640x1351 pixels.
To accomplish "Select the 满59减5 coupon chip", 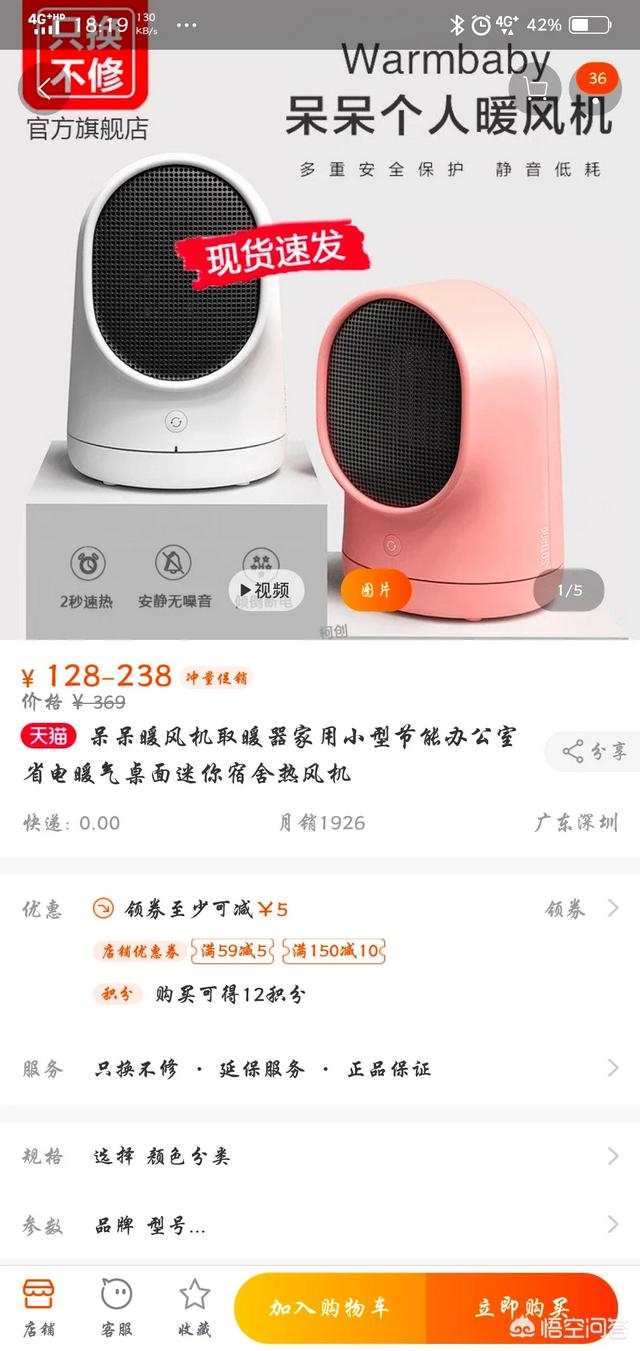I will tap(235, 951).
